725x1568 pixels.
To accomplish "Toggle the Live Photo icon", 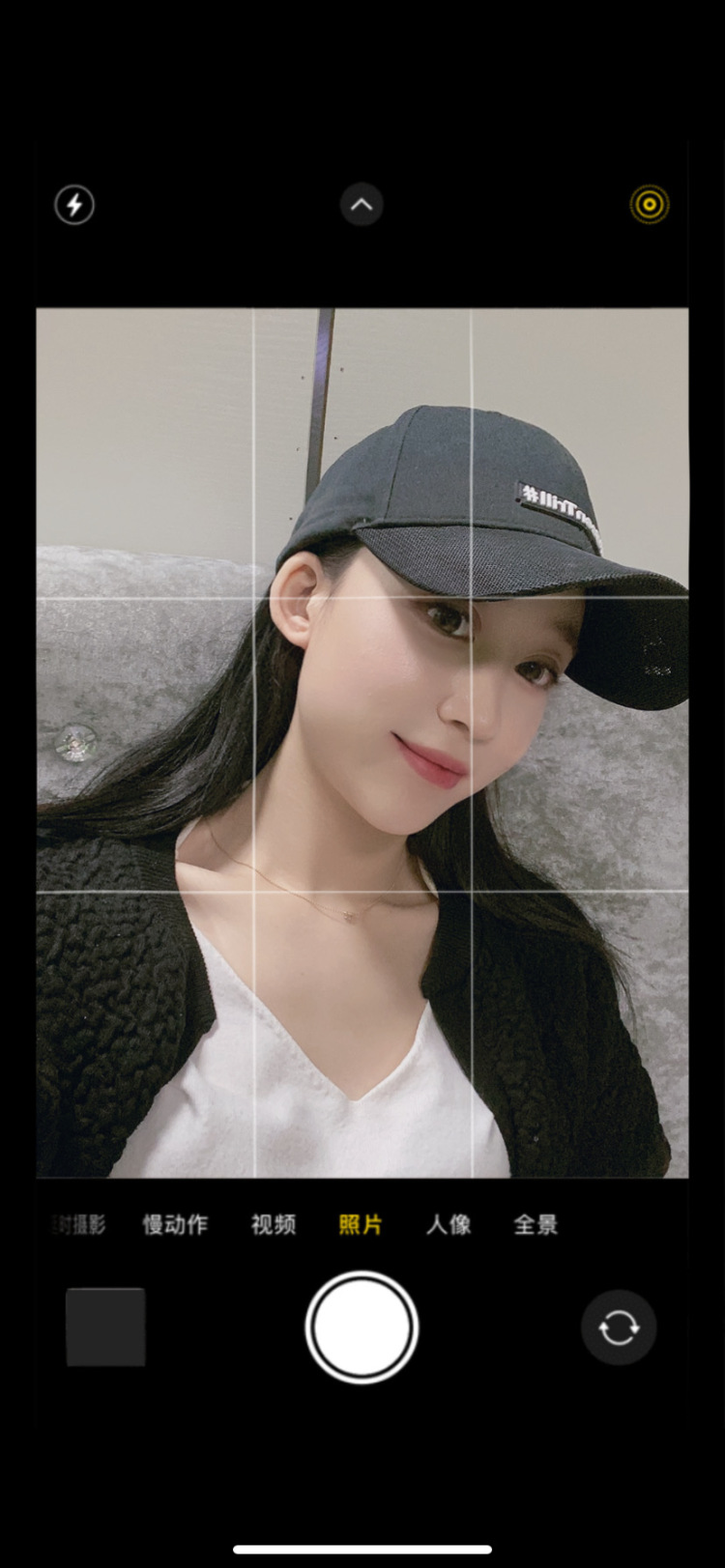I will 650,205.
